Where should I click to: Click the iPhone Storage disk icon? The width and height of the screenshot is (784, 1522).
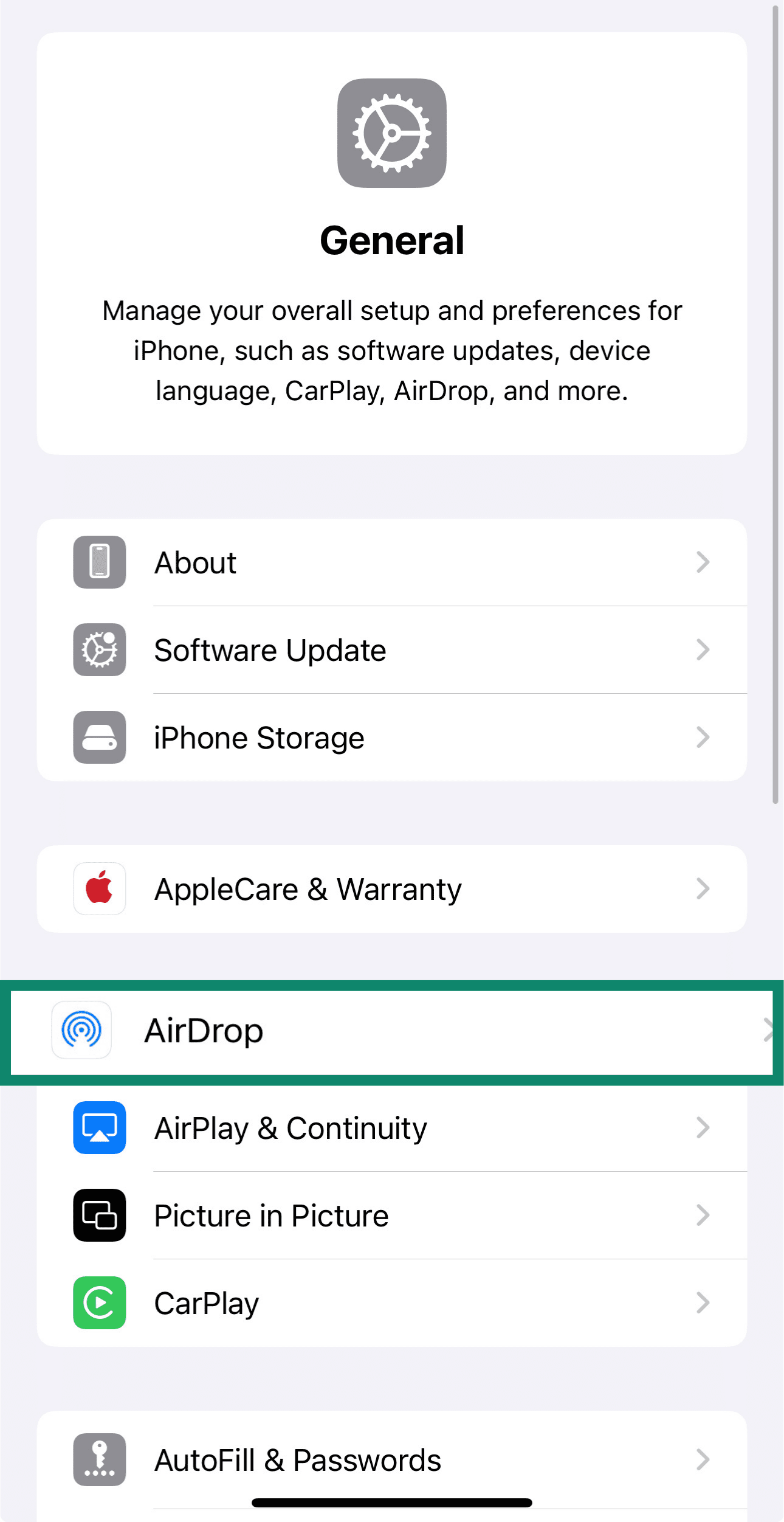pyautogui.click(x=98, y=737)
